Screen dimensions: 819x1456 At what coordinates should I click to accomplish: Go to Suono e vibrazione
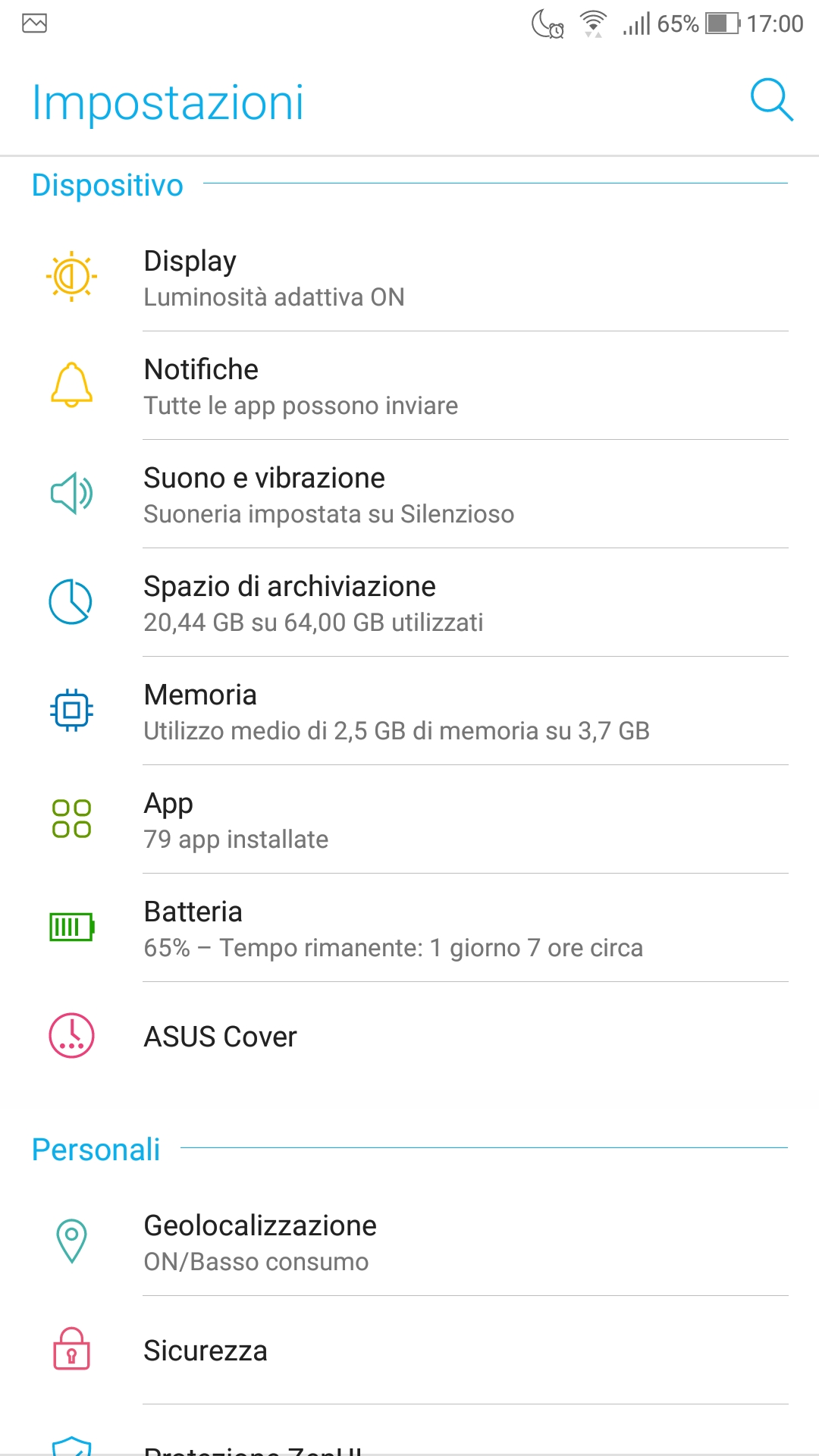point(409,494)
